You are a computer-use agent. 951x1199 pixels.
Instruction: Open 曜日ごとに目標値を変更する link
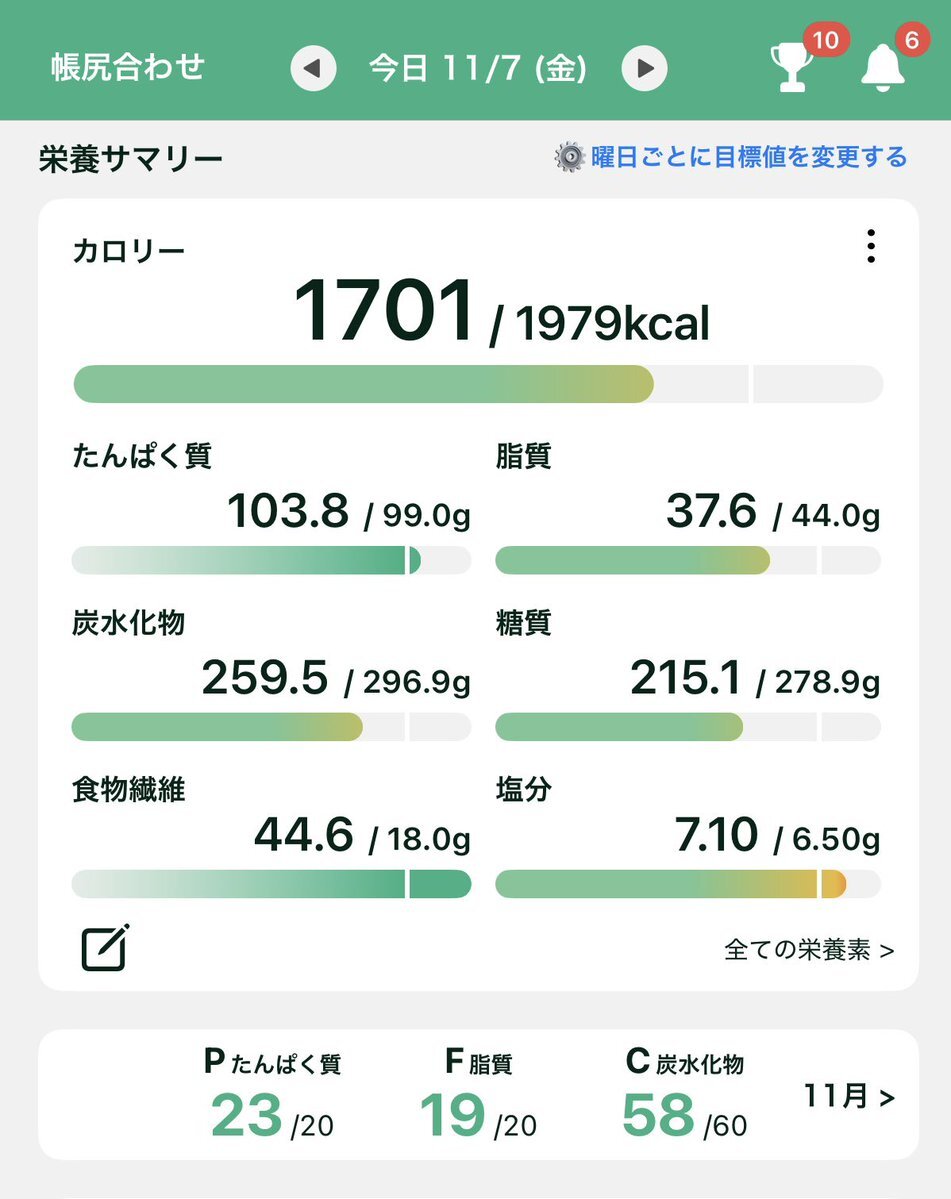pyautogui.click(x=731, y=157)
